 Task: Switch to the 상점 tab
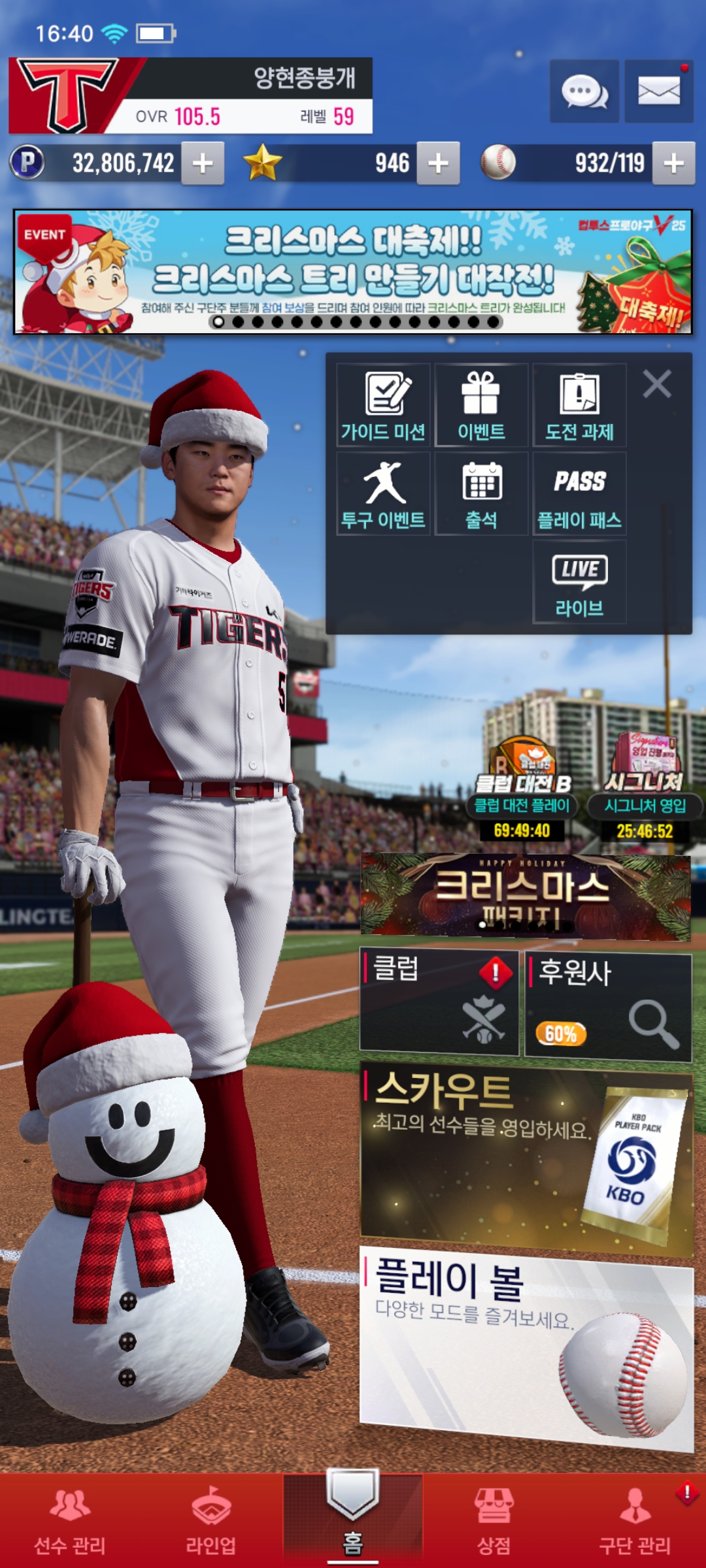pos(494,1521)
